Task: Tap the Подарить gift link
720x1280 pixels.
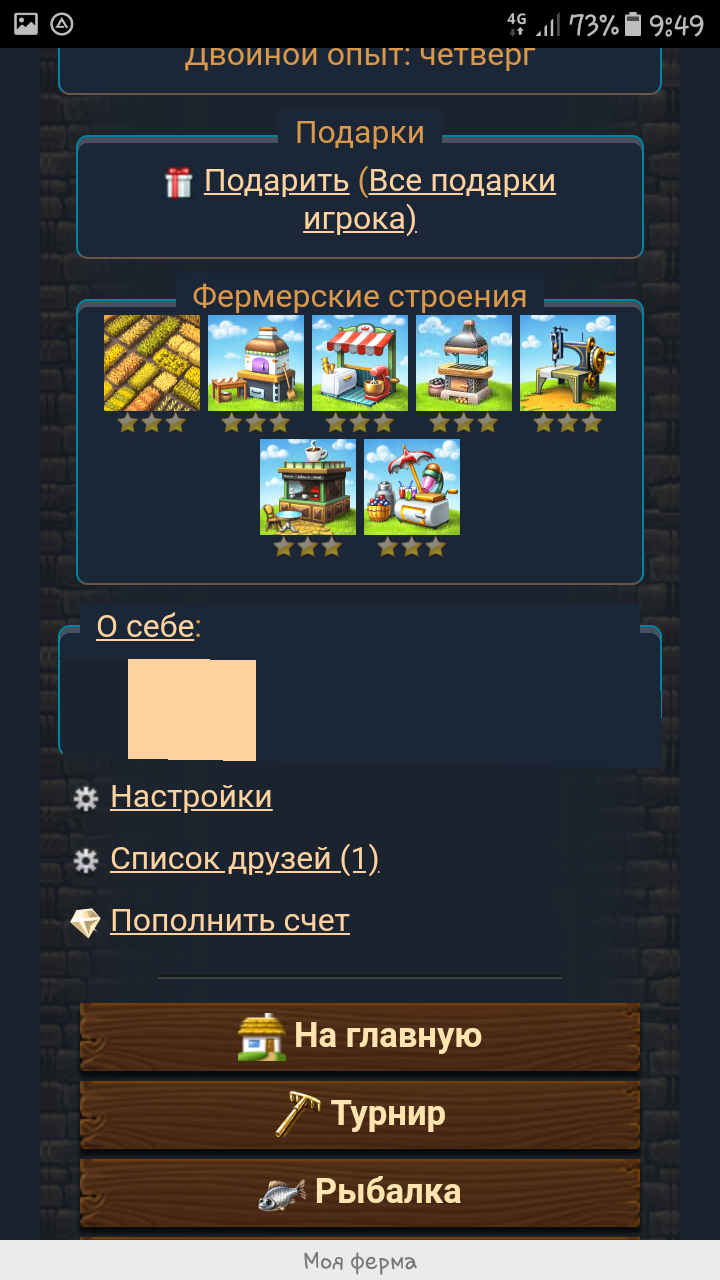Action: [276, 181]
